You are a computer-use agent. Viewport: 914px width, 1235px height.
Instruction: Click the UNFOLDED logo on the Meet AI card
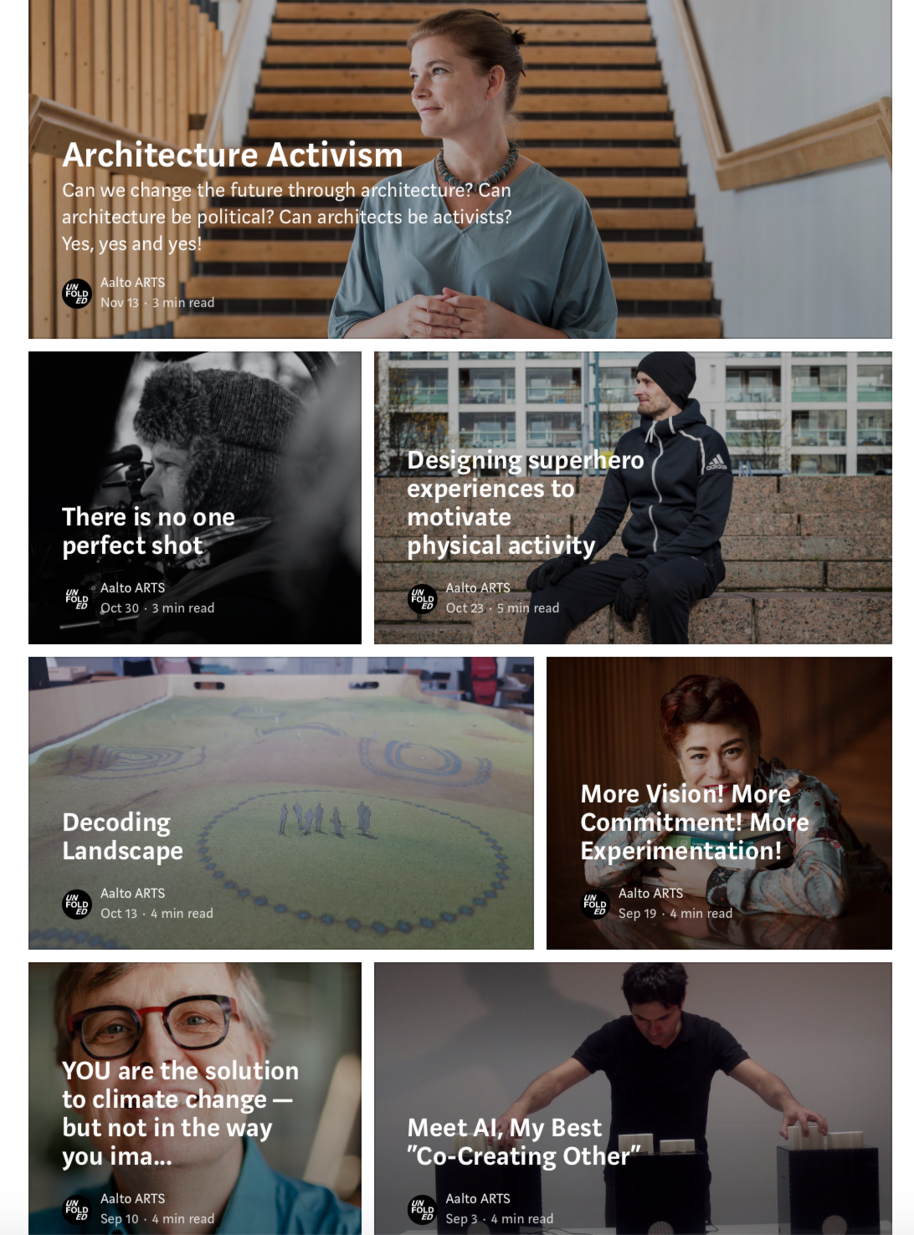tap(422, 1208)
